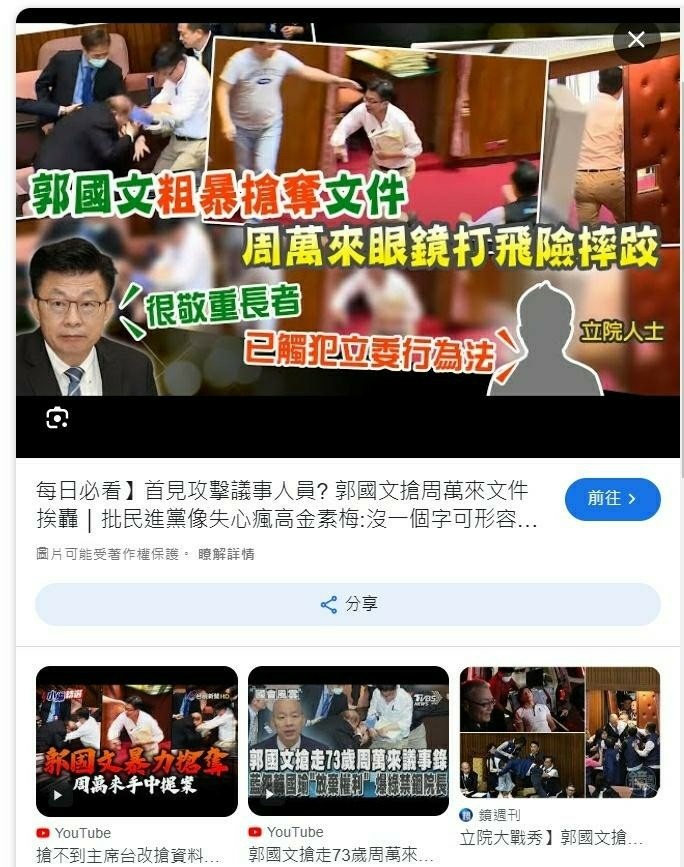Search this image with Google Lens
Screen dimensions: 684x867
57,418
